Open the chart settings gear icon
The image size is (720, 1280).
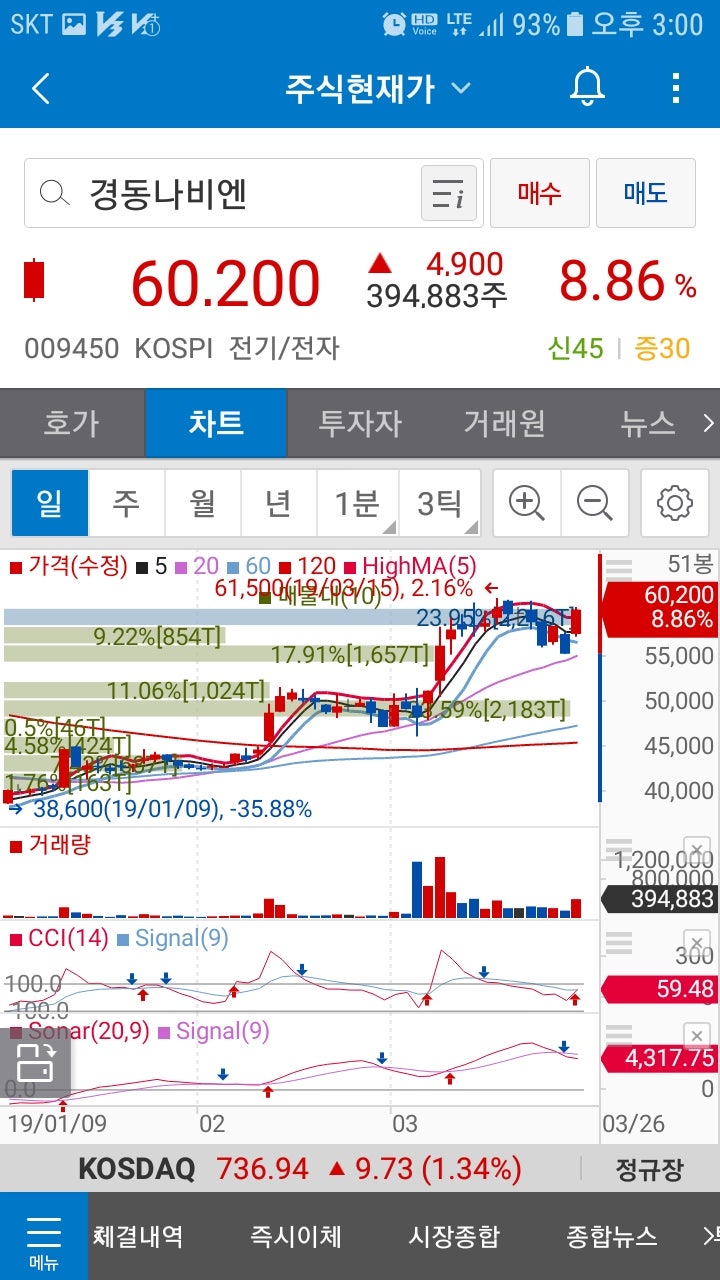[674, 503]
